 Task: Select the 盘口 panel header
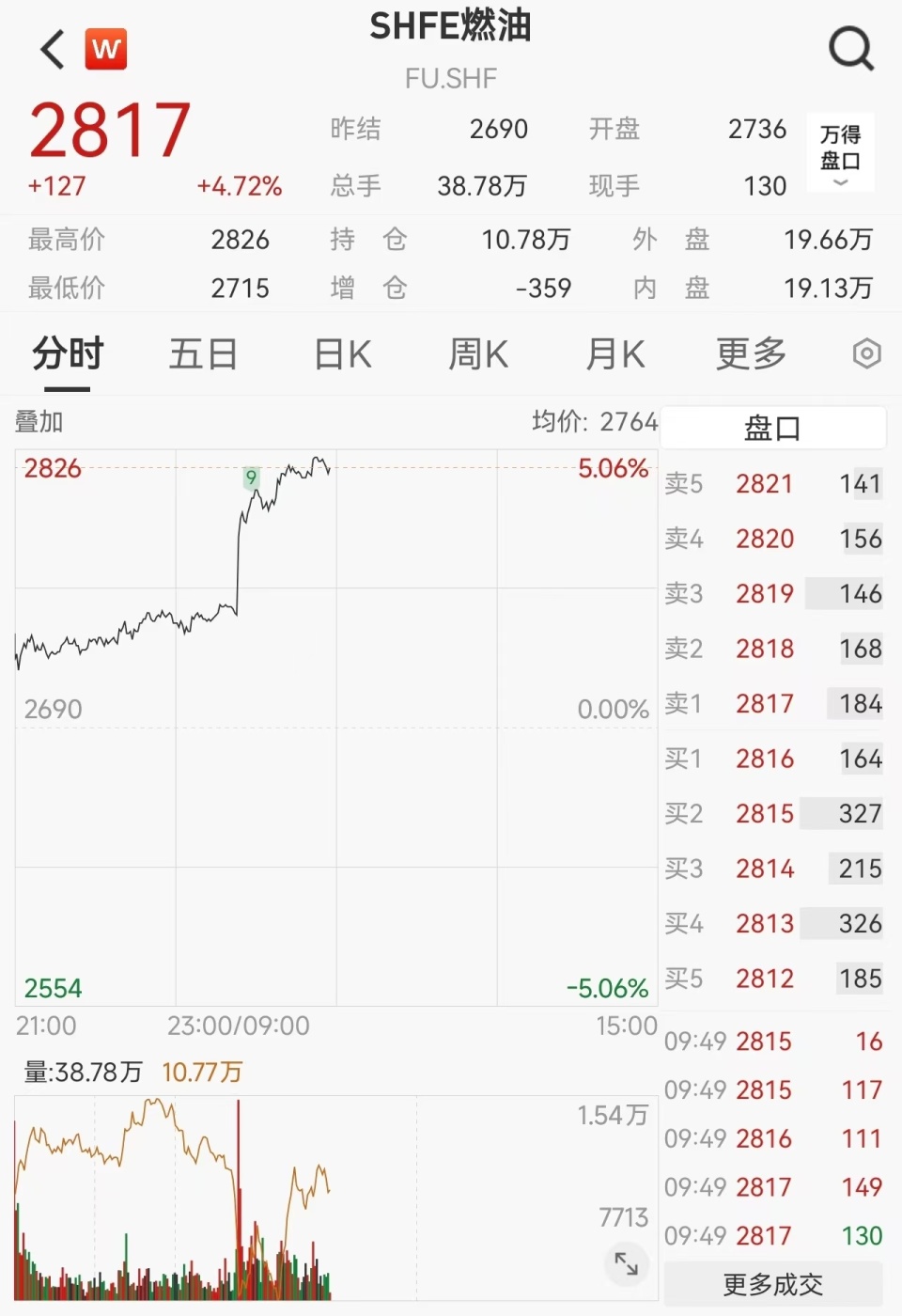[772, 427]
